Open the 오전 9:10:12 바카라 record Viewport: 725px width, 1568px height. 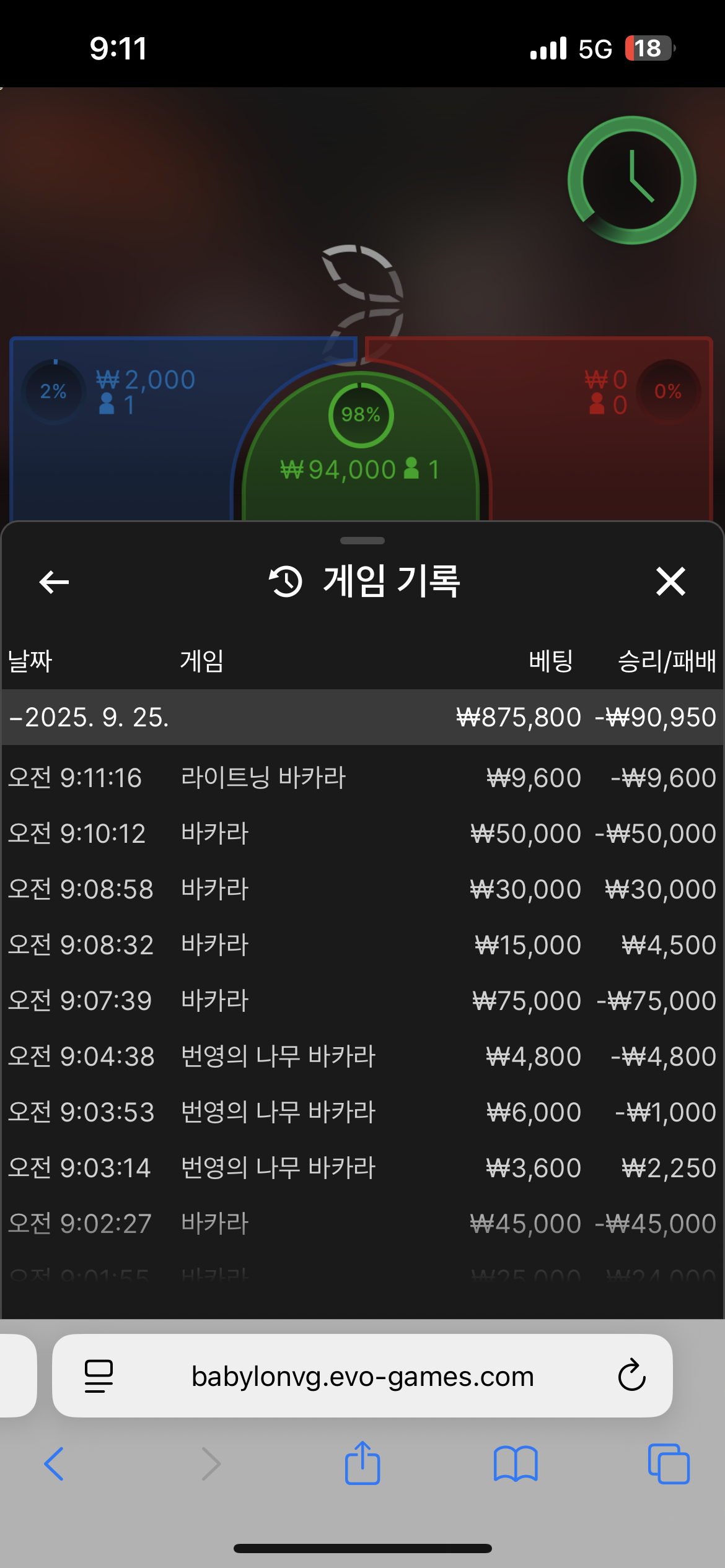(x=362, y=834)
